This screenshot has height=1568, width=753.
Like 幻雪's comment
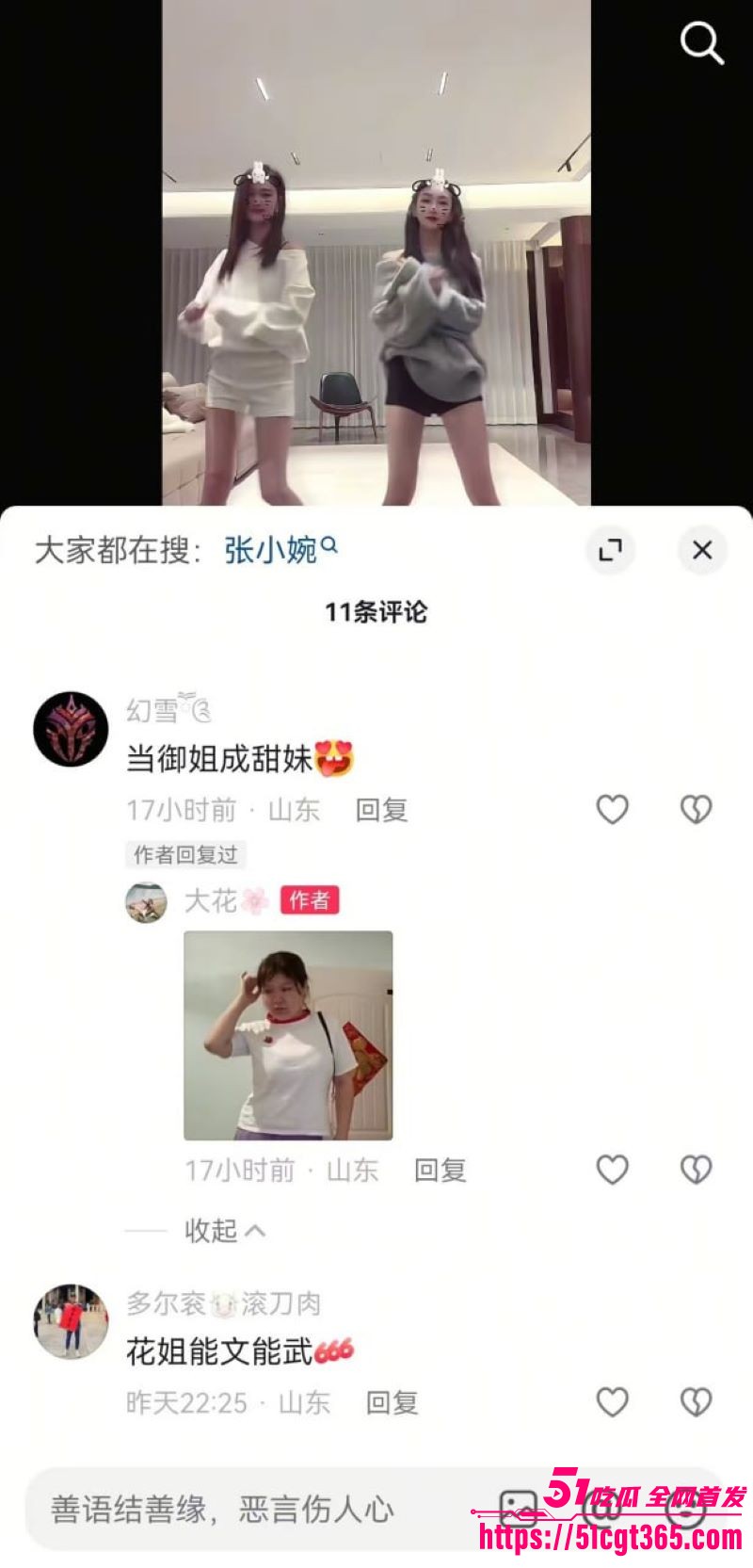[612, 809]
